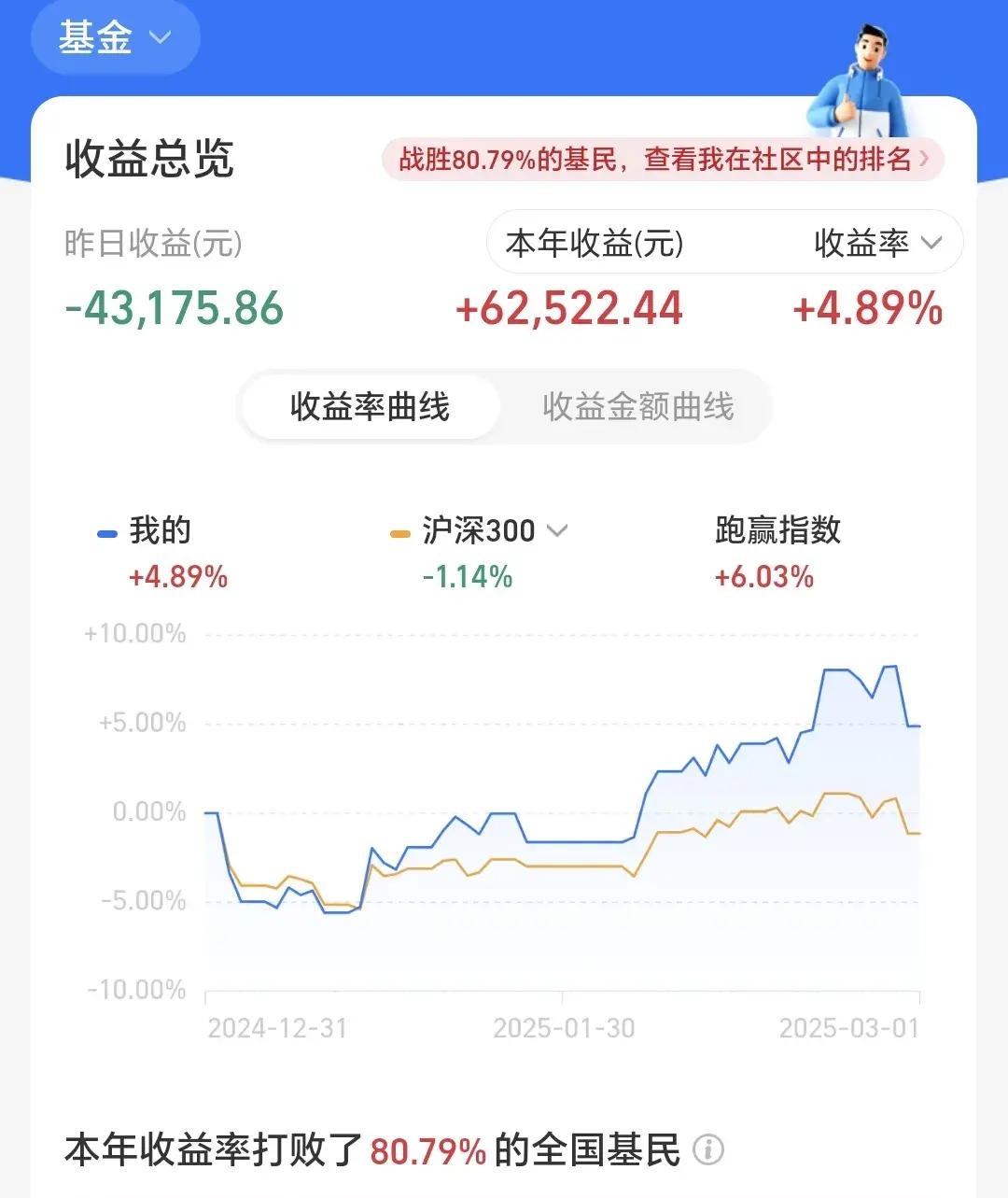Click the 2025-03-01 date marker on chart

[851, 1028]
